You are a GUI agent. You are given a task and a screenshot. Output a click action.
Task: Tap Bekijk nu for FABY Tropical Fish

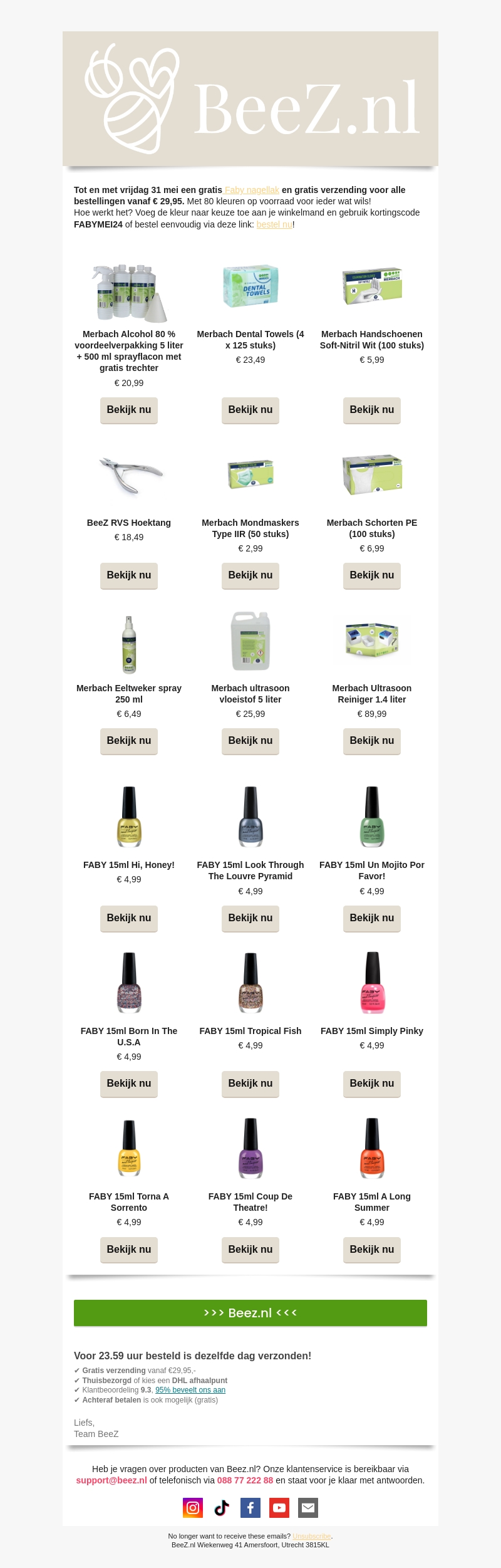pos(250,1084)
